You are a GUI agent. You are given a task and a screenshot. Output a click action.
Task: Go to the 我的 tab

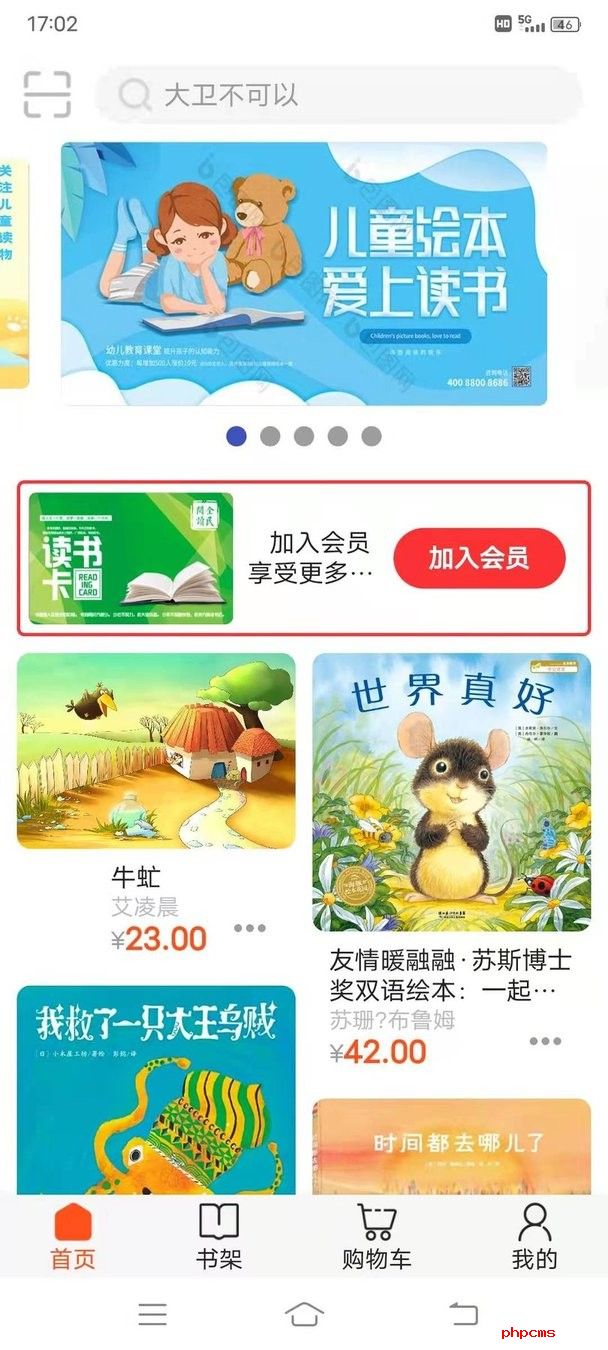(x=535, y=1237)
